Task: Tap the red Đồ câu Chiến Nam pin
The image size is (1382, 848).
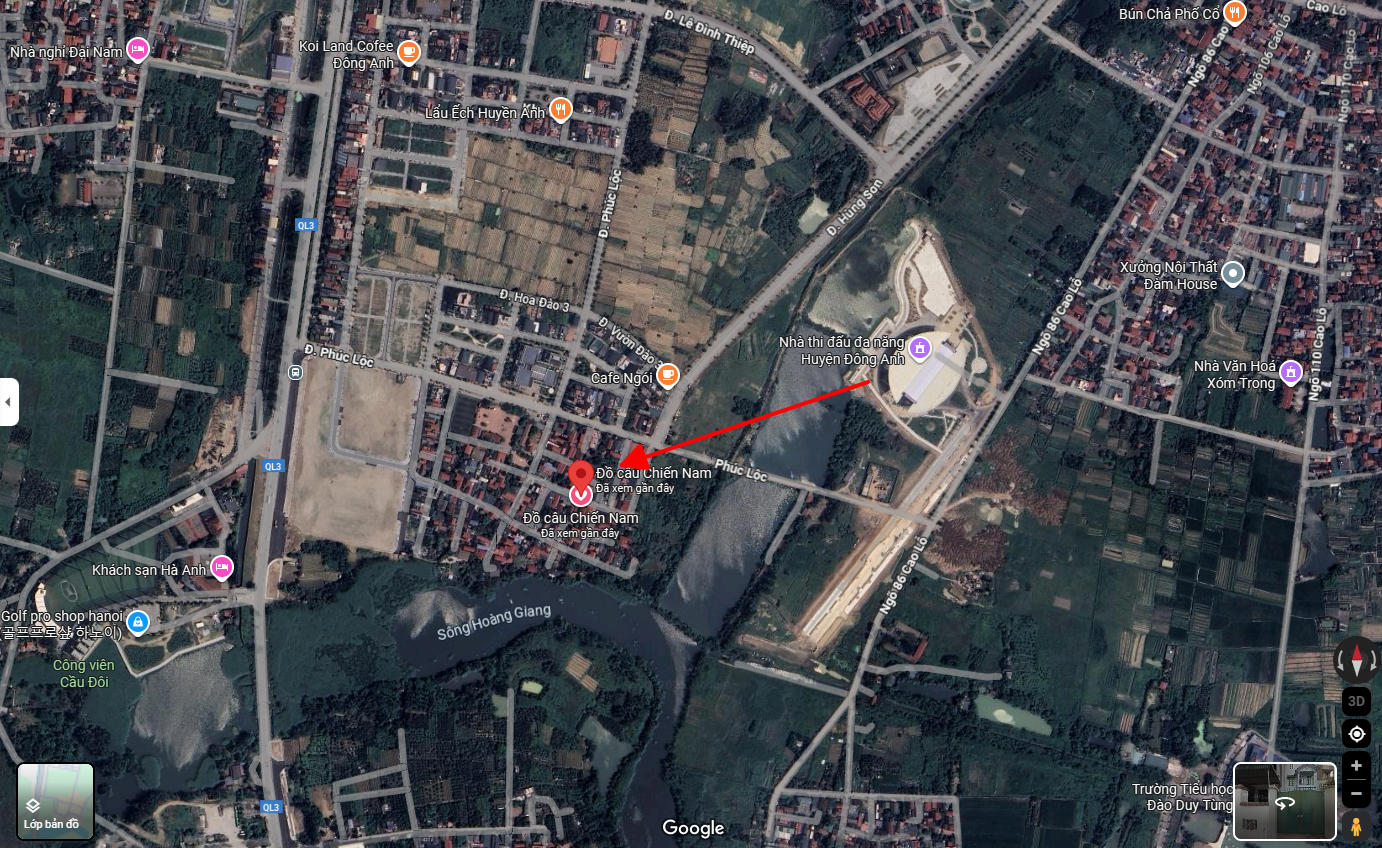Action: [580, 474]
